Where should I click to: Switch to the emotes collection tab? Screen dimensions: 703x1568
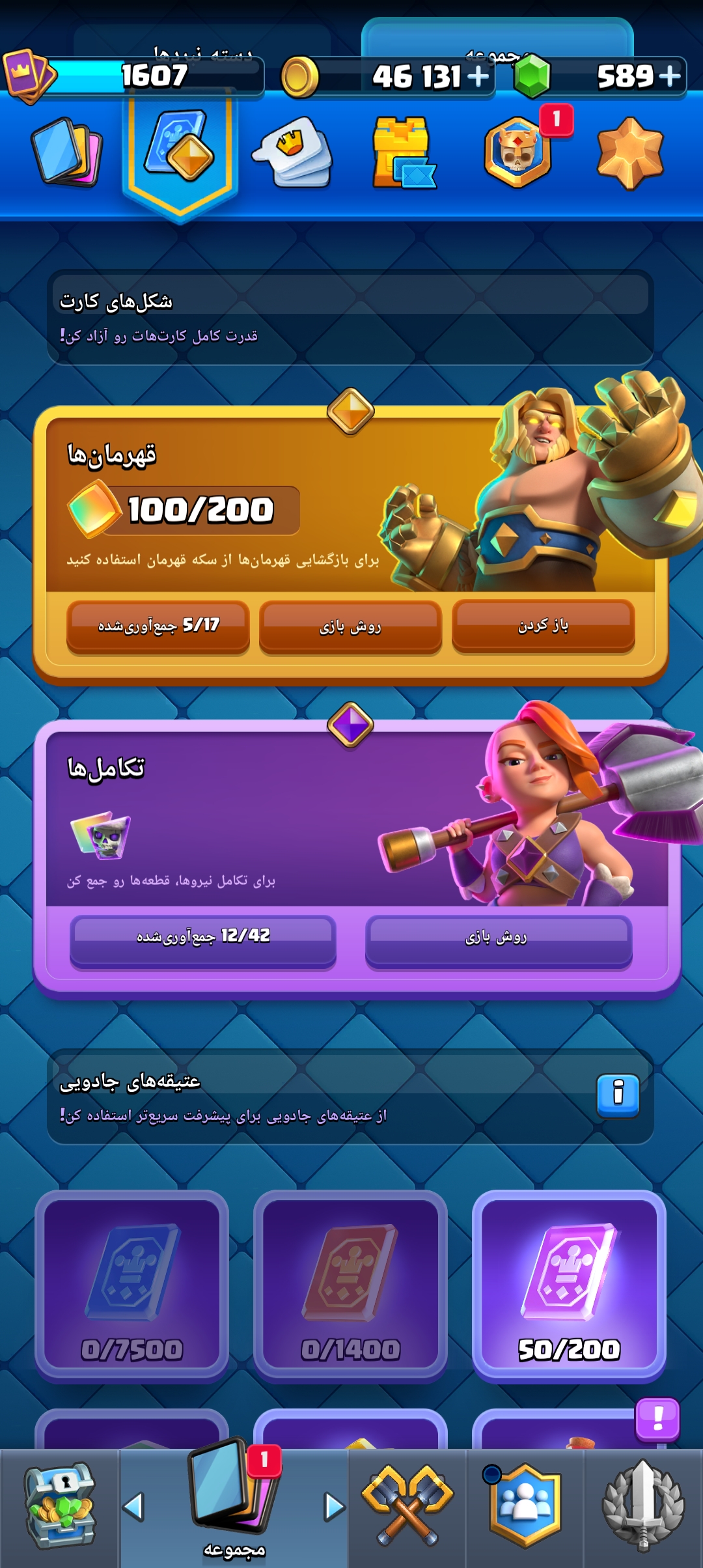[293, 152]
